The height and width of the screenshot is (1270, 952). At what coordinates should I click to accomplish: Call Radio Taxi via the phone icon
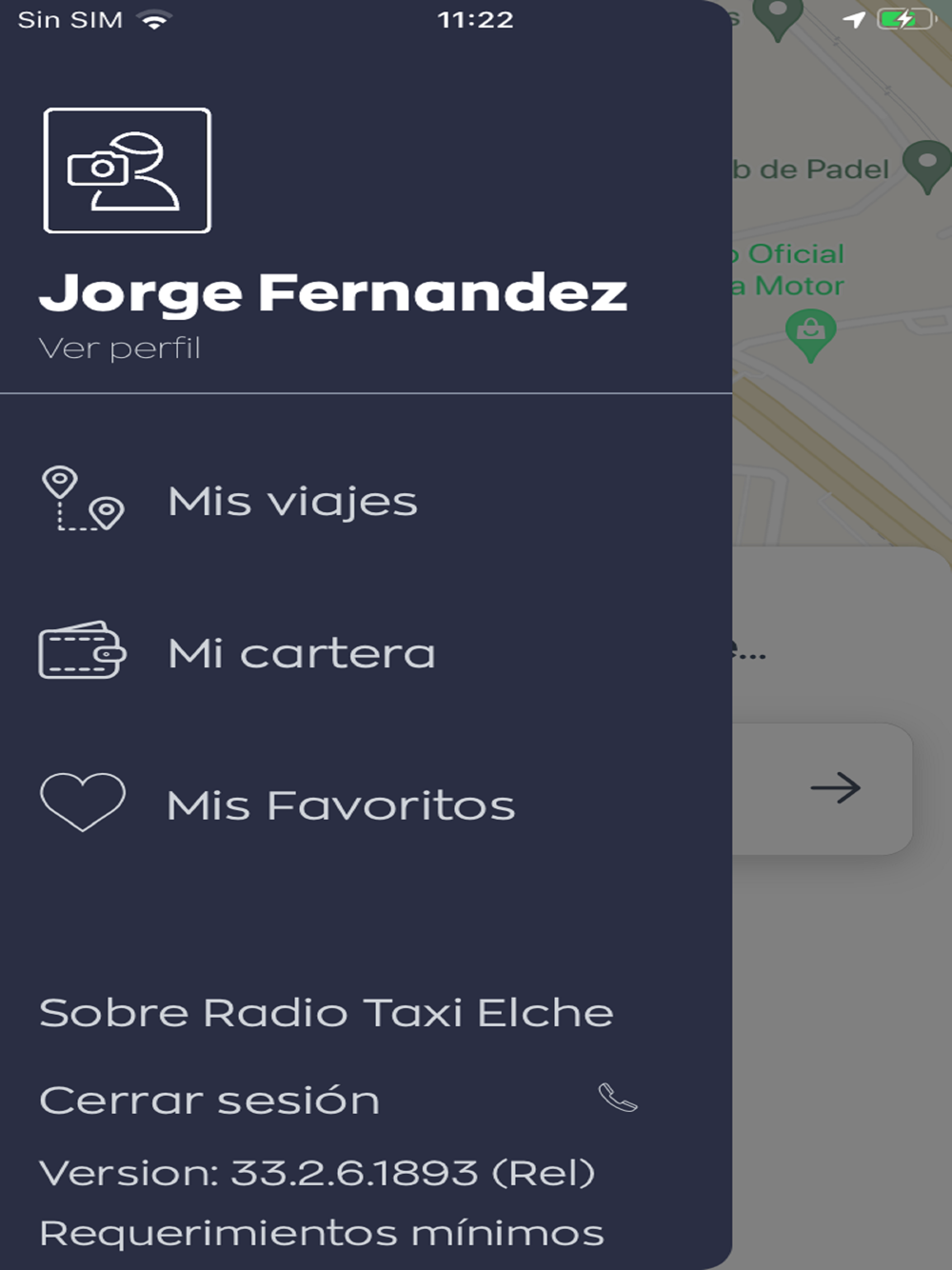(618, 1098)
